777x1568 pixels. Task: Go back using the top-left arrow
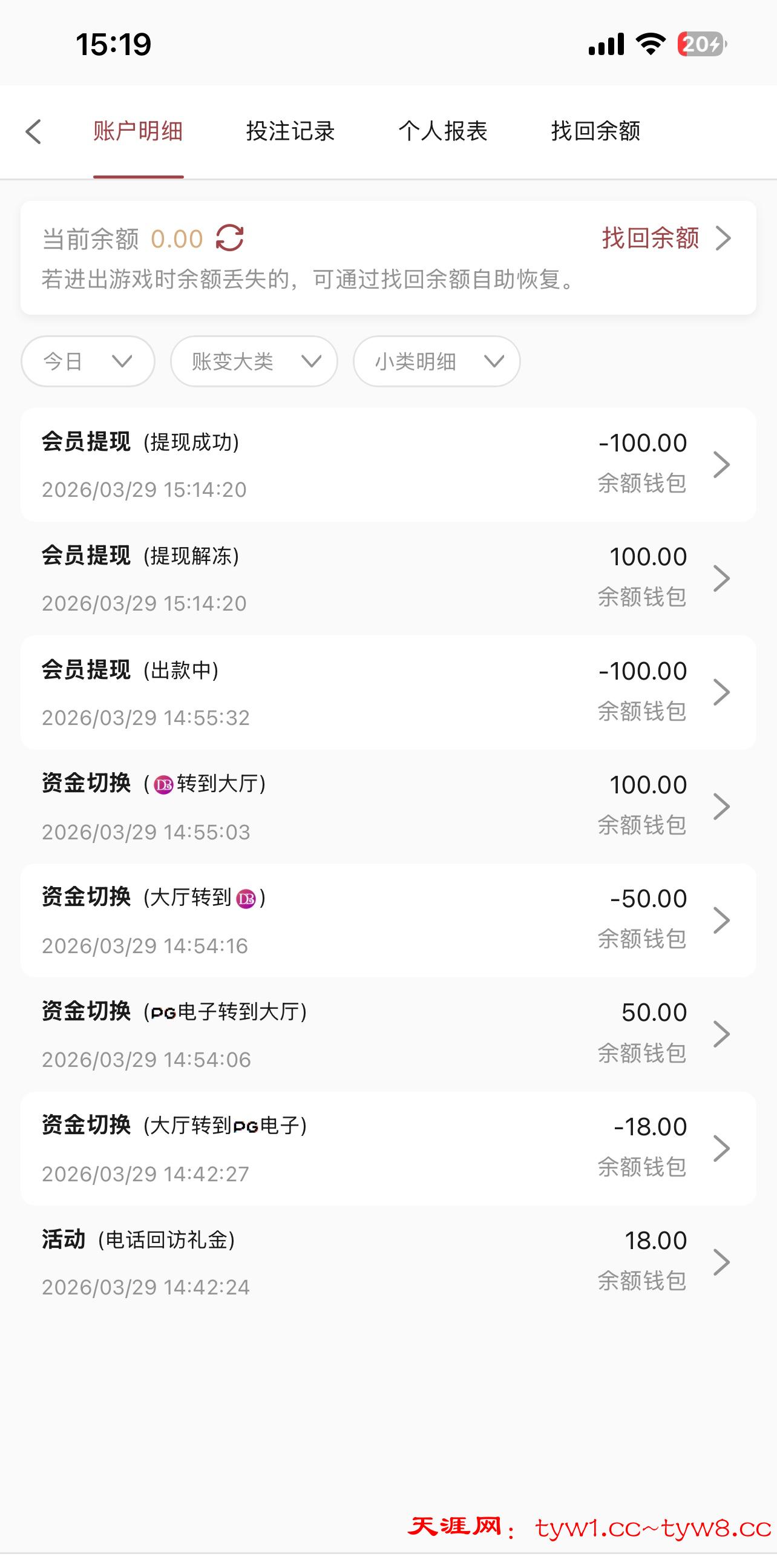pos(33,131)
